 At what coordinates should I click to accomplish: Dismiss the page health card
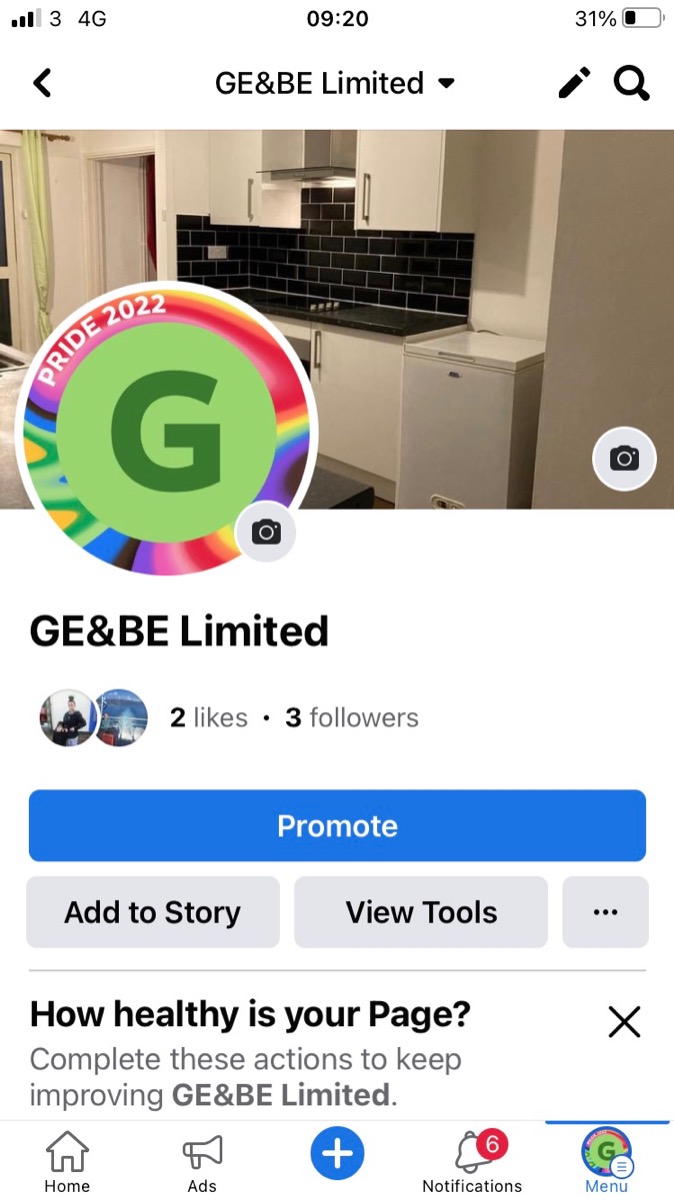point(624,1021)
